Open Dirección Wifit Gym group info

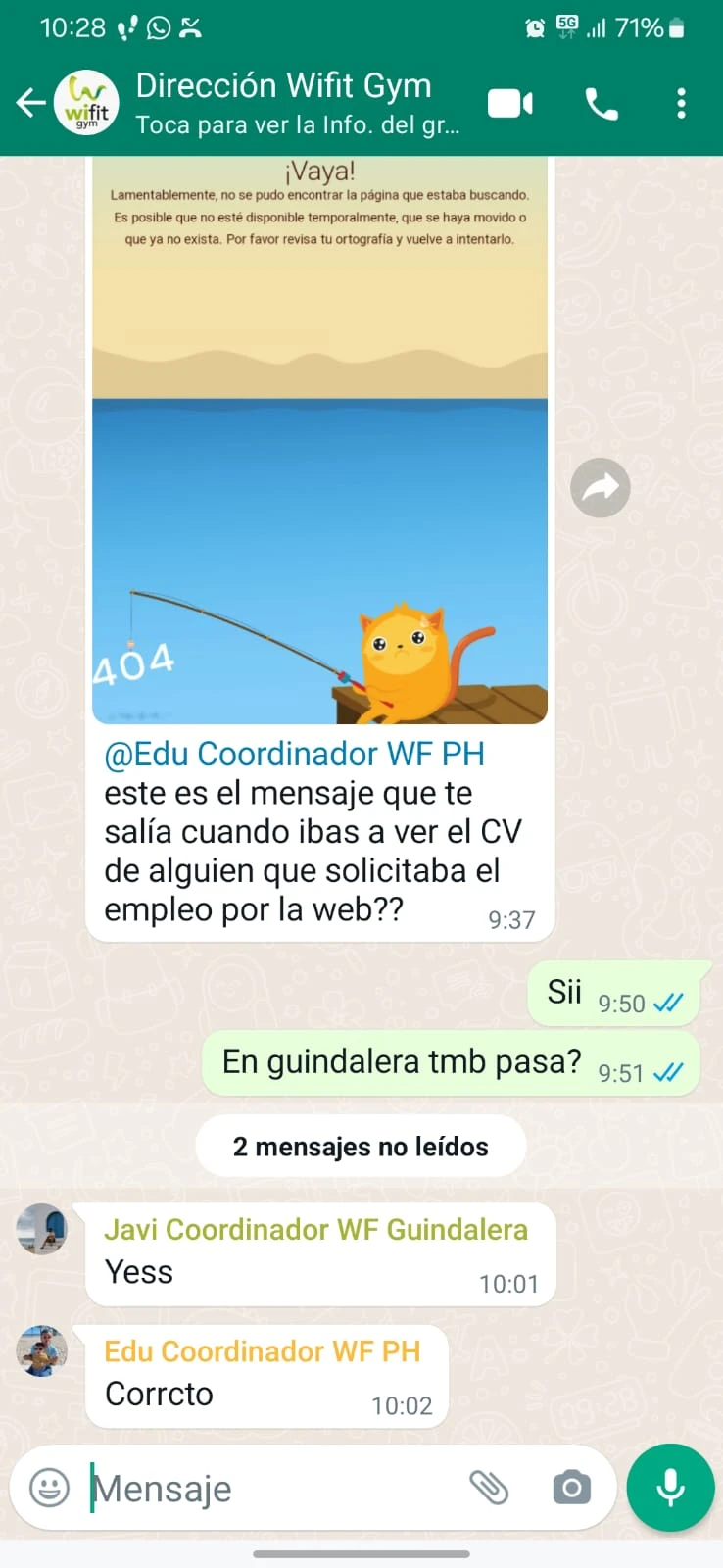point(284,103)
